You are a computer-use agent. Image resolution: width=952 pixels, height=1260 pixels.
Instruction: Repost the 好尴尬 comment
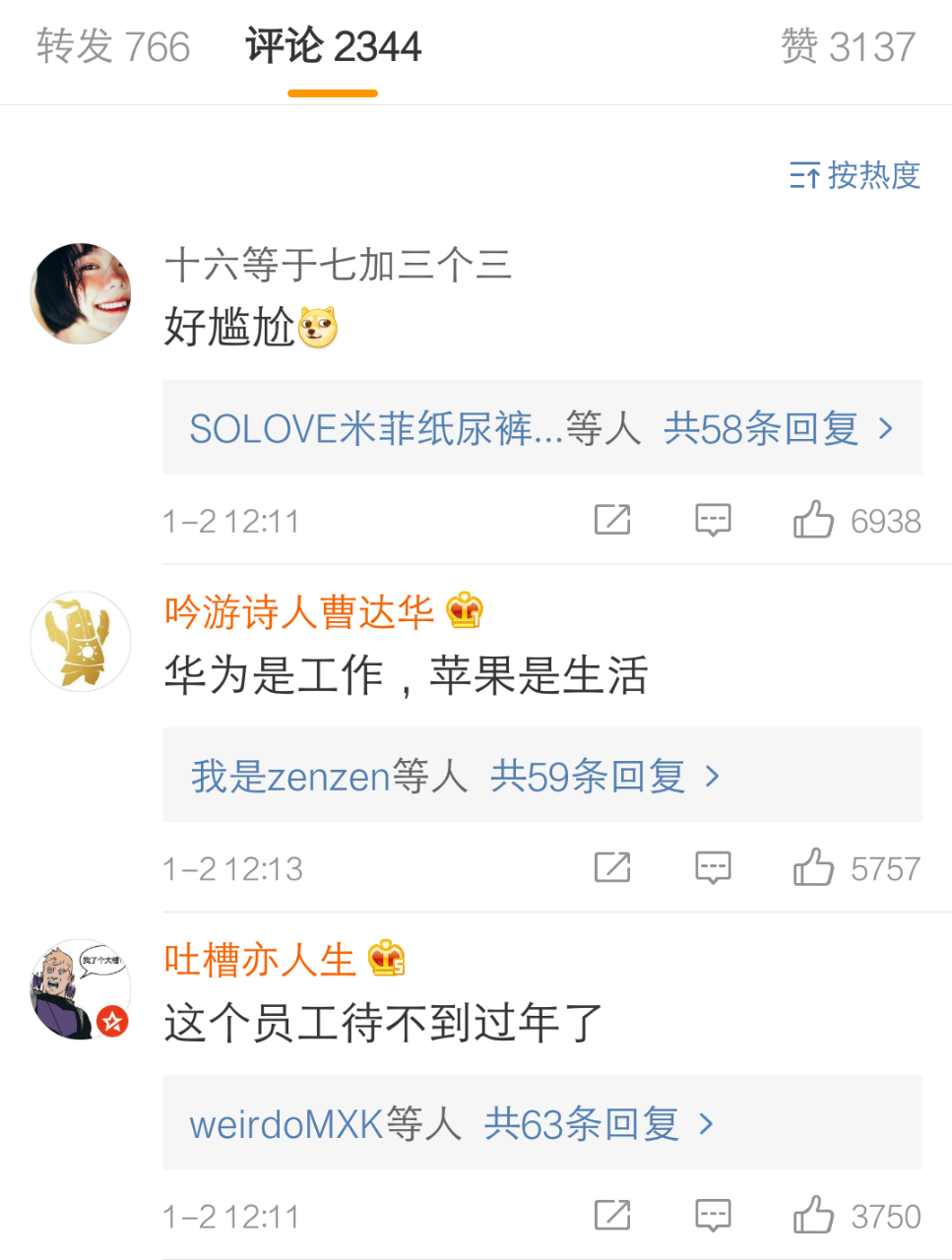point(612,520)
